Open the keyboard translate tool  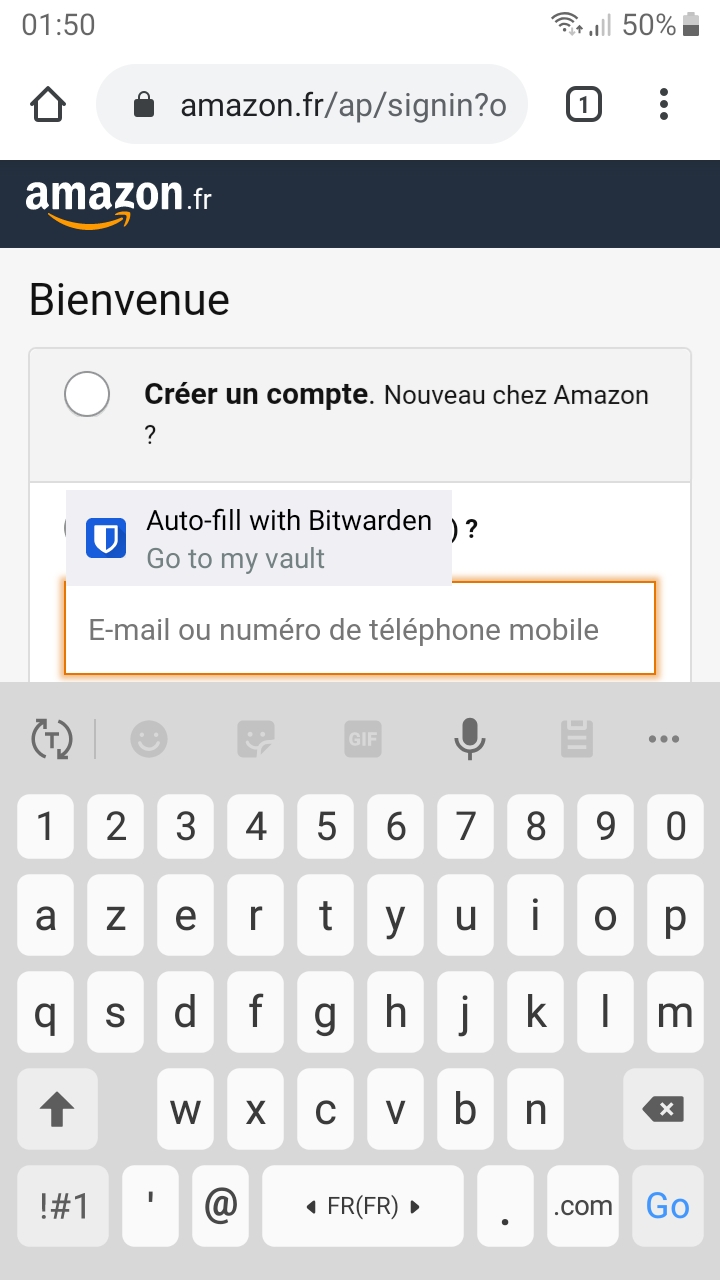point(51,740)
